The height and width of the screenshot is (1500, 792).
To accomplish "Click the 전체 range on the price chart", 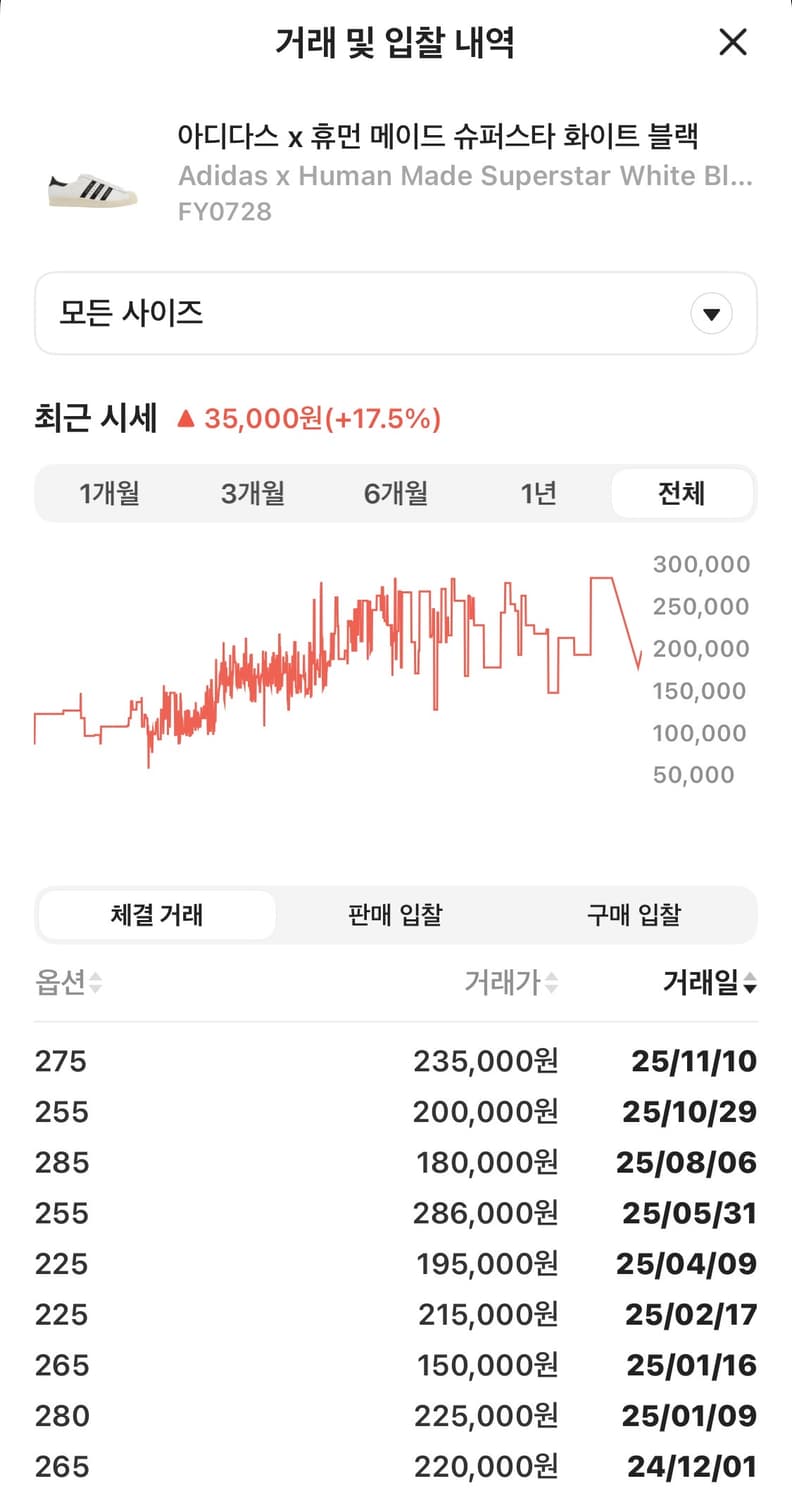I will [683, 492].
